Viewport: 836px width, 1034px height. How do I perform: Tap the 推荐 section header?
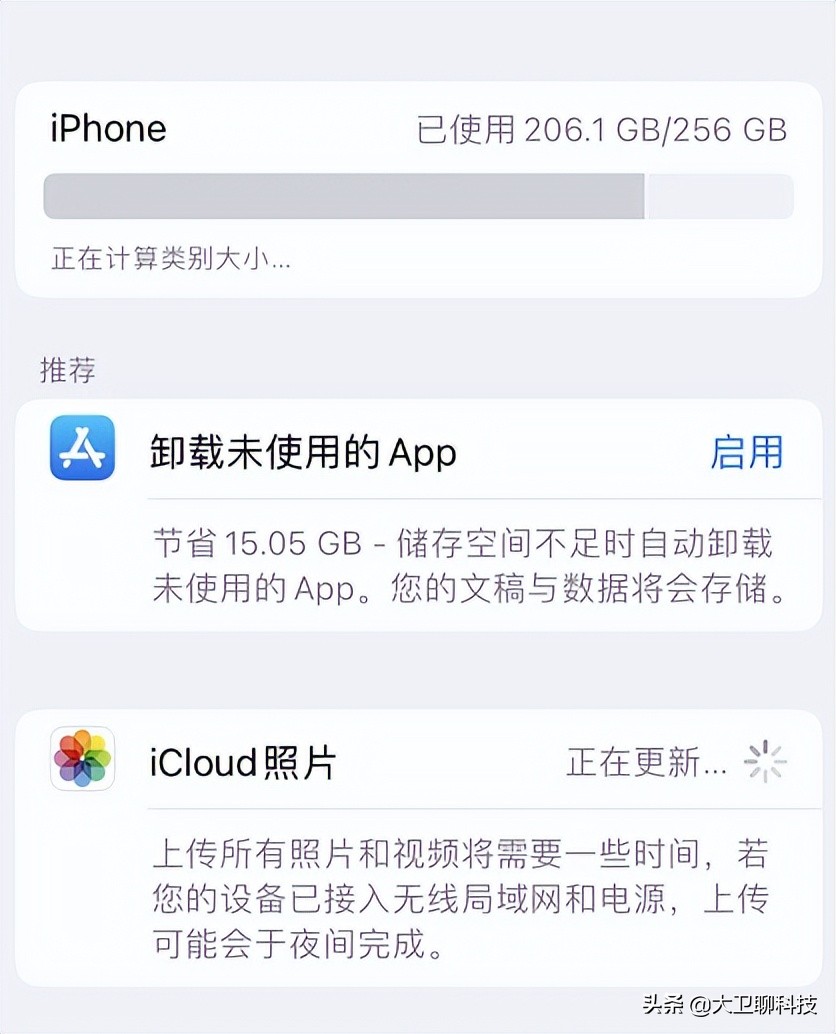71,371
